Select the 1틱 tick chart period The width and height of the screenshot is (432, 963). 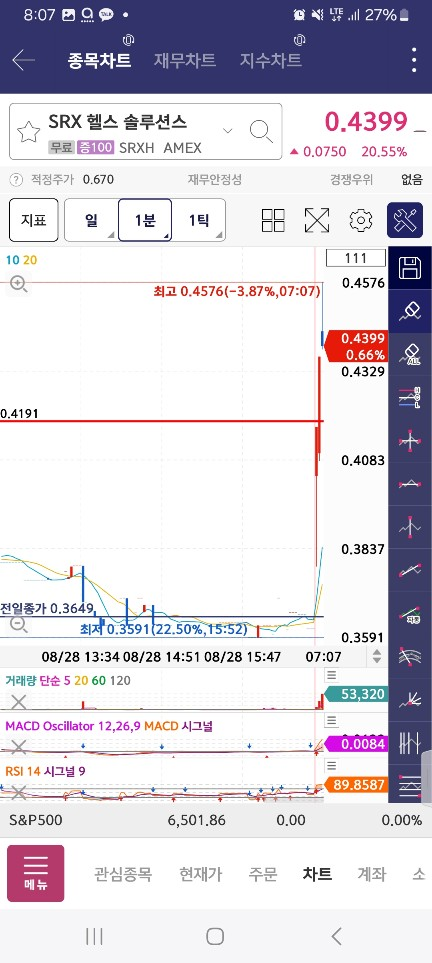pos(198,220)
